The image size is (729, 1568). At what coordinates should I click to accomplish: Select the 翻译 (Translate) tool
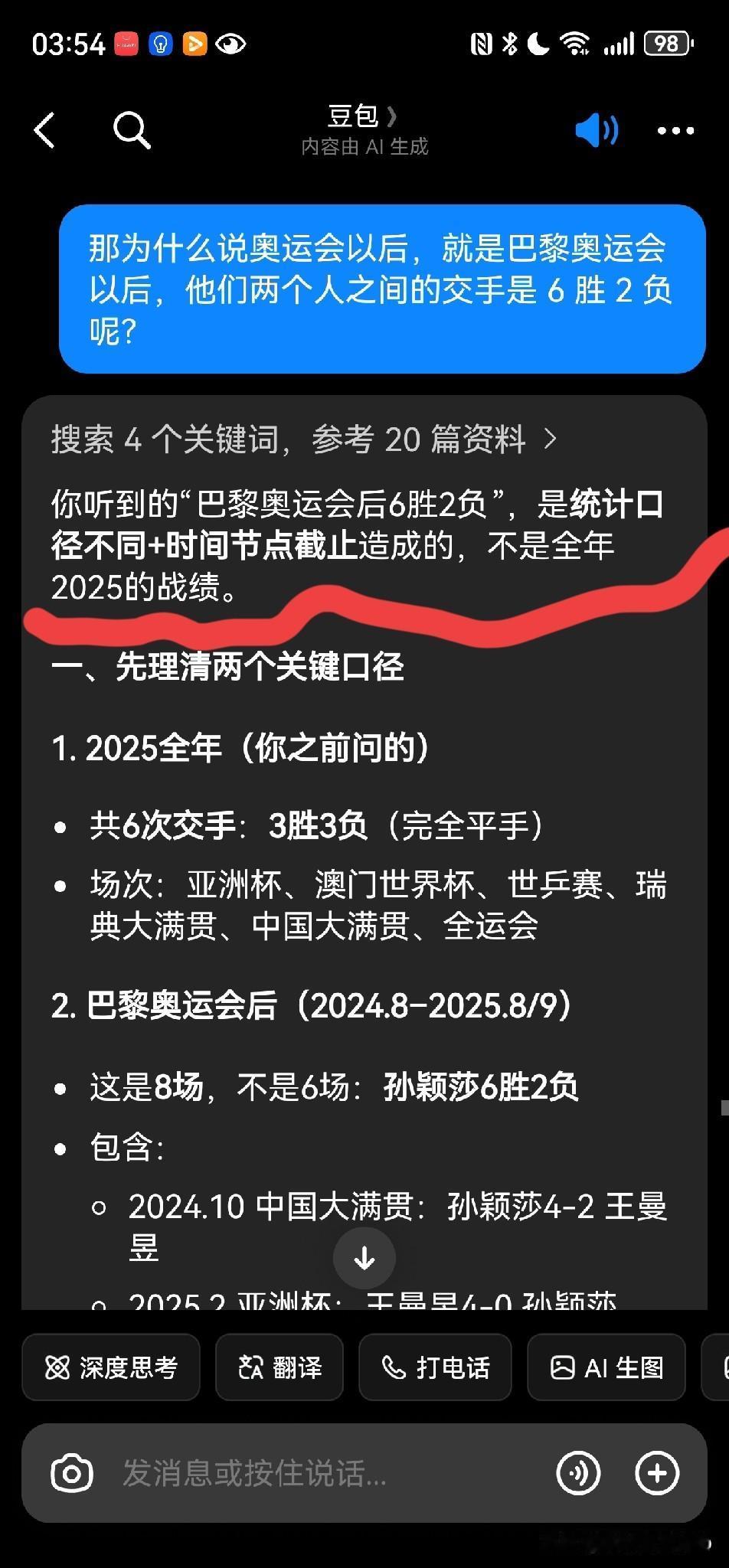[280, 1367]
